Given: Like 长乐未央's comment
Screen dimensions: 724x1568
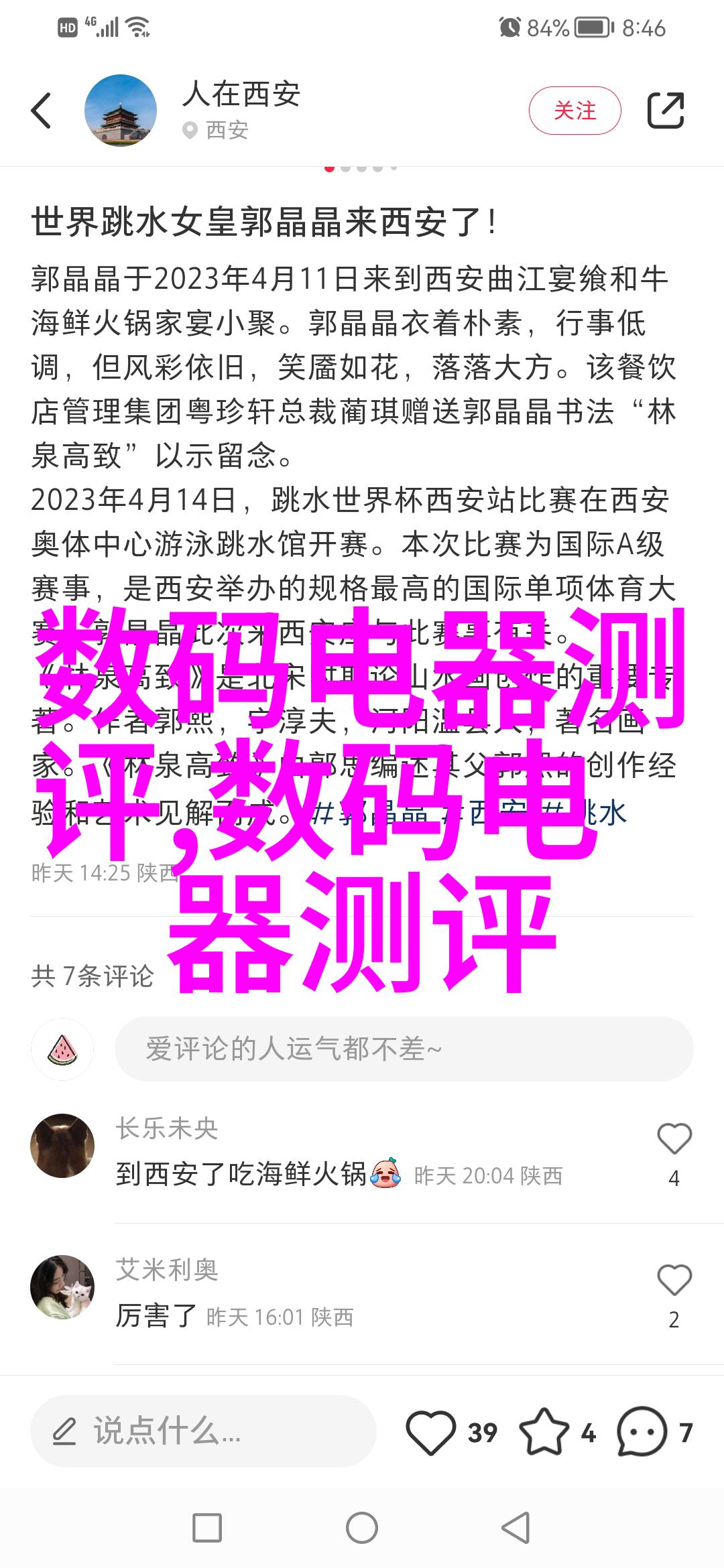Looking at the screenshot, I should (674, 1139).
